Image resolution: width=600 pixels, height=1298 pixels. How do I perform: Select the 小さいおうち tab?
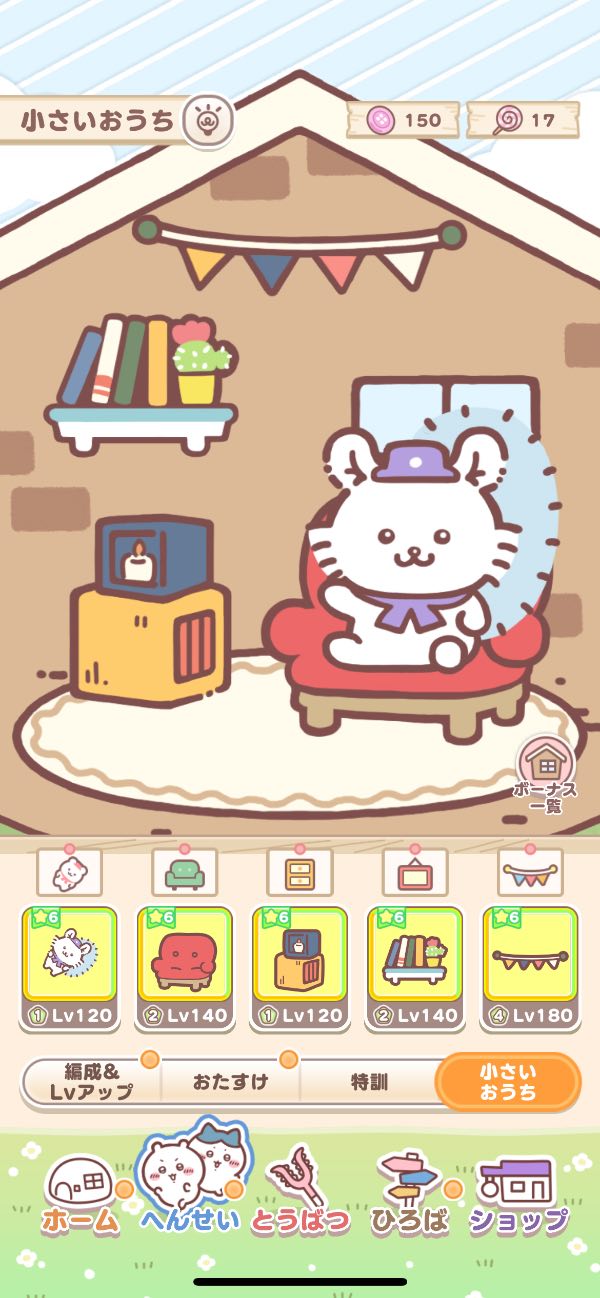click(x=508, y=1082)
